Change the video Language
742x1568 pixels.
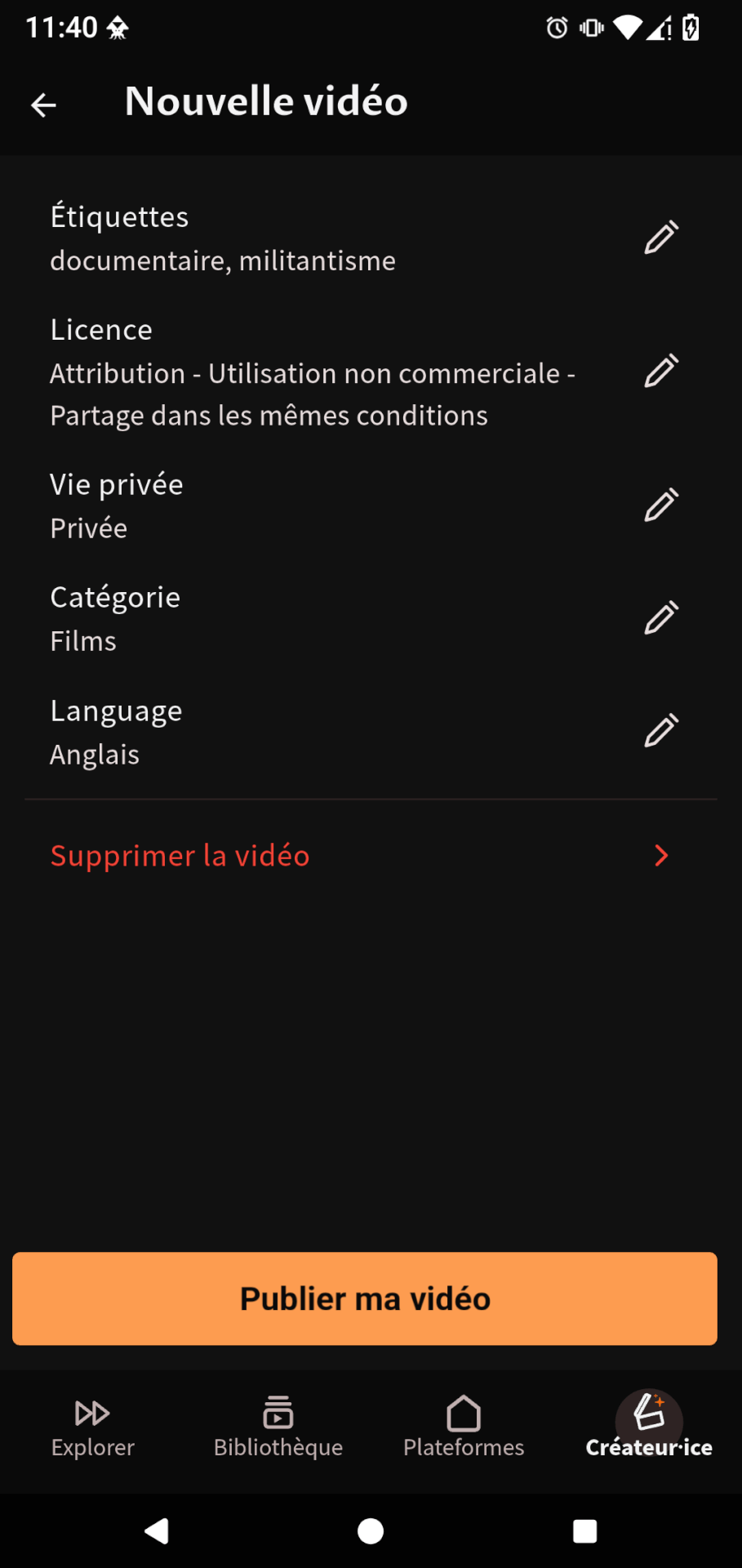pyautogui.click(x=660, y=731)
